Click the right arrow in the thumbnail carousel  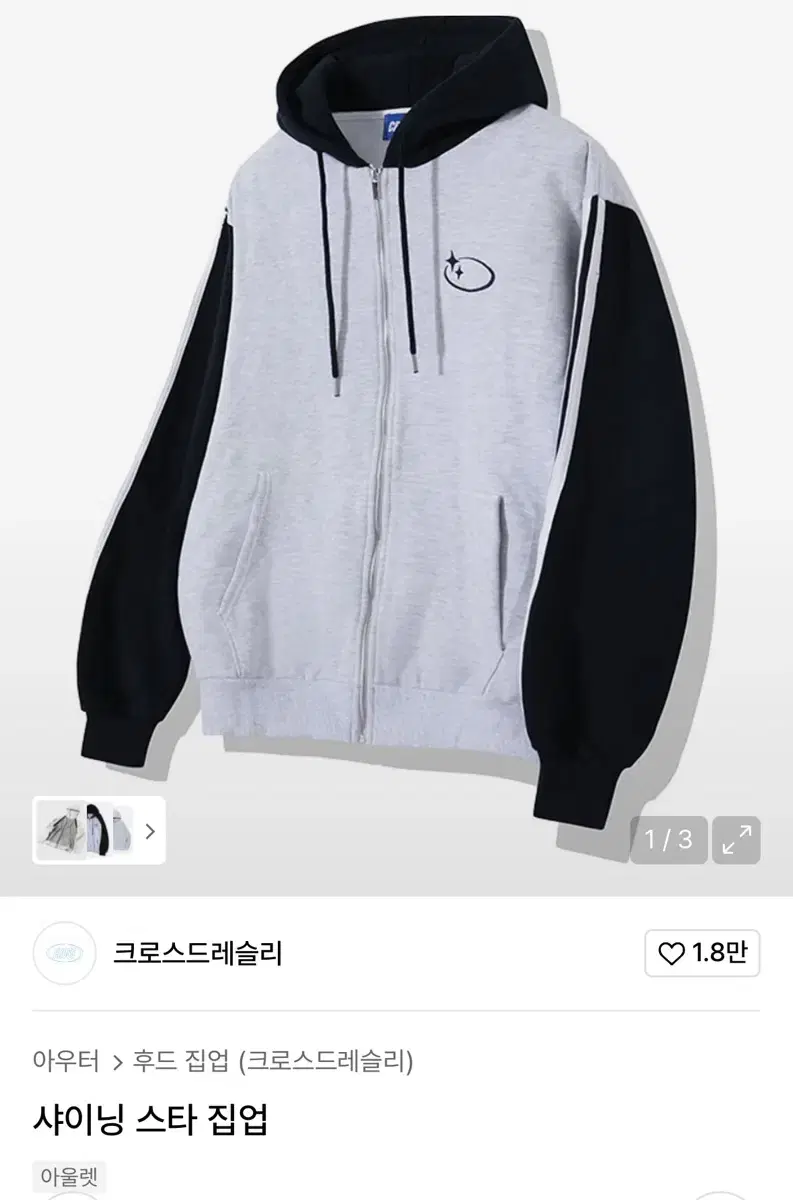coord(148,828)
